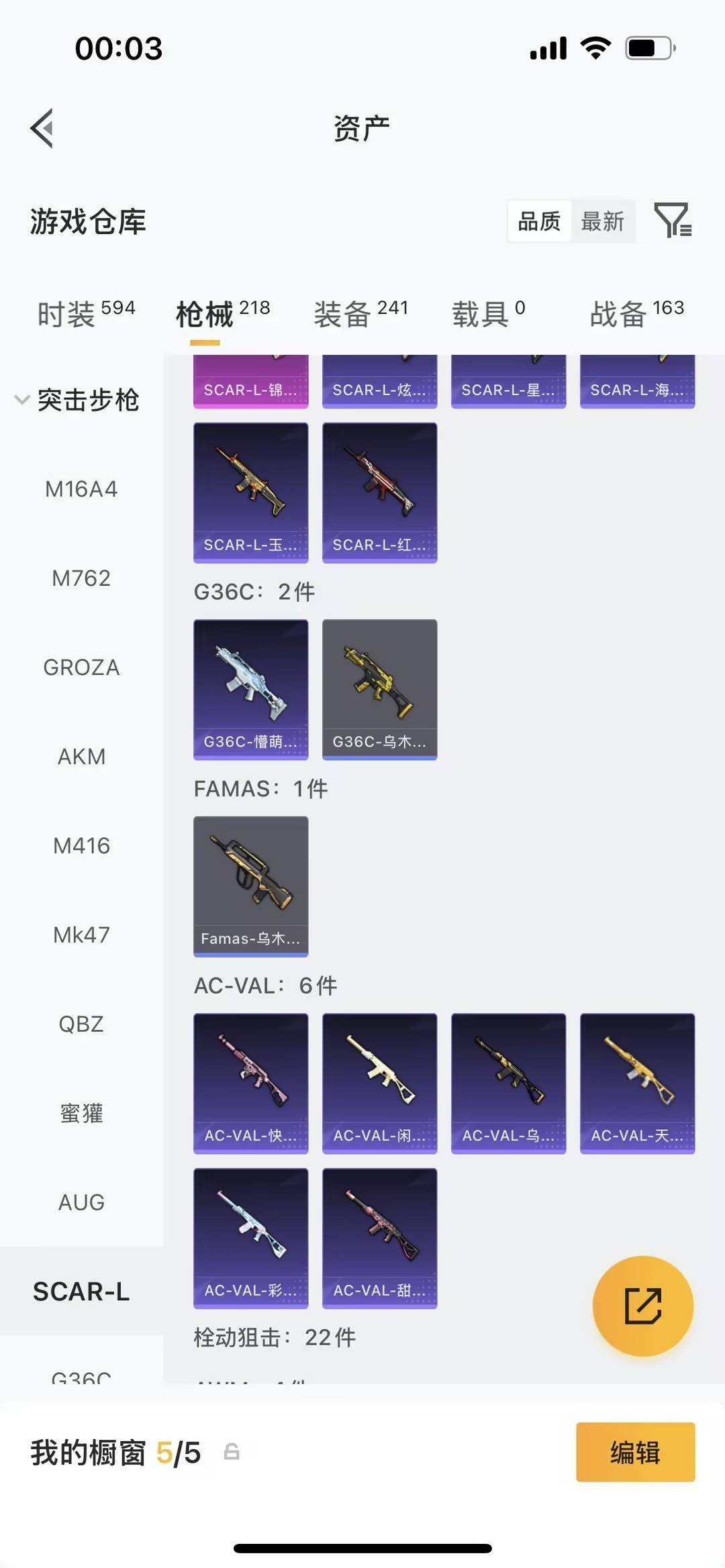Viewport: 725px width, 1568px height.
Task: Tap the 编辑 button
Action: click(635, 1452)
